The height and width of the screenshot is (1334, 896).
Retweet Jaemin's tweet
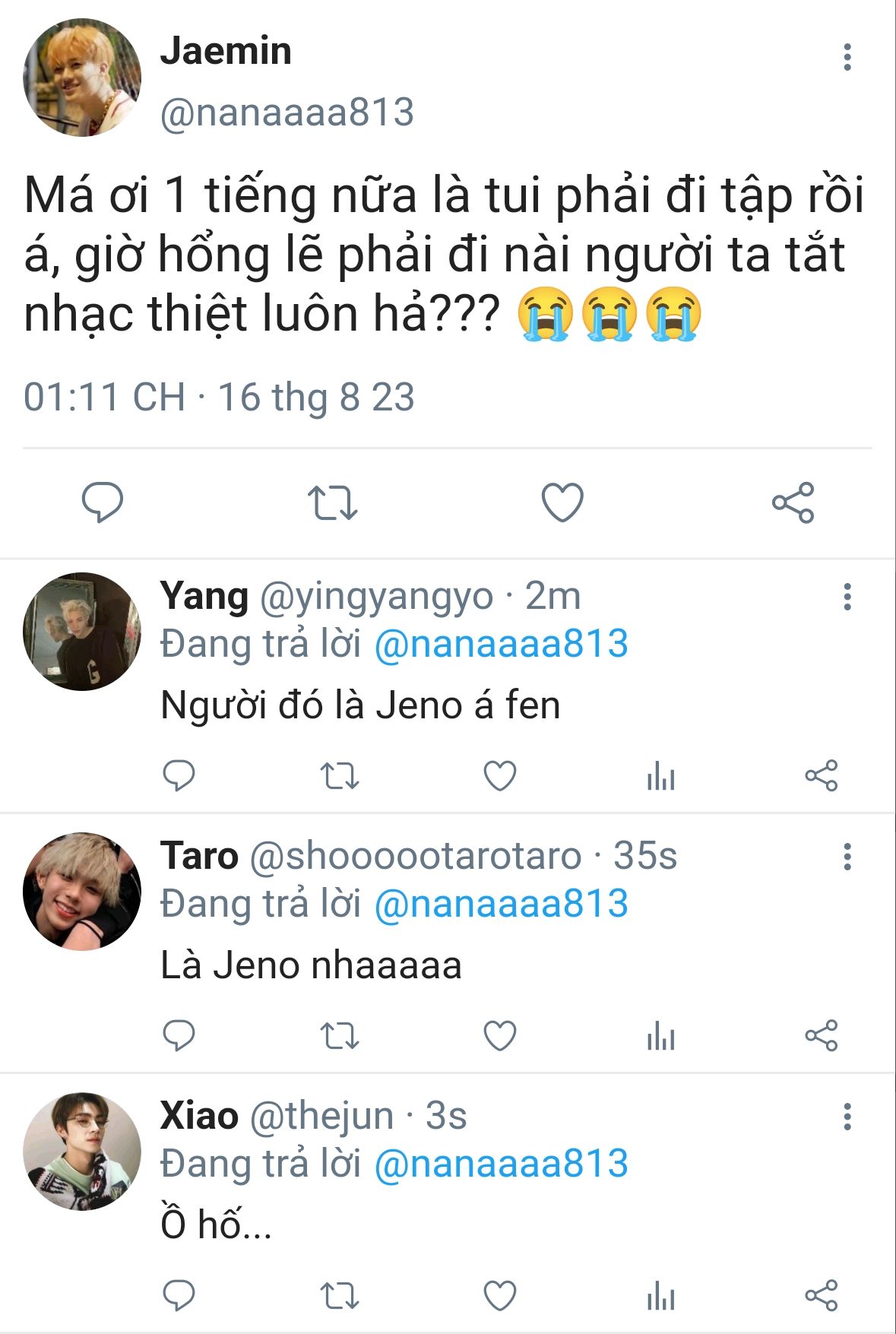pos(333,502)
